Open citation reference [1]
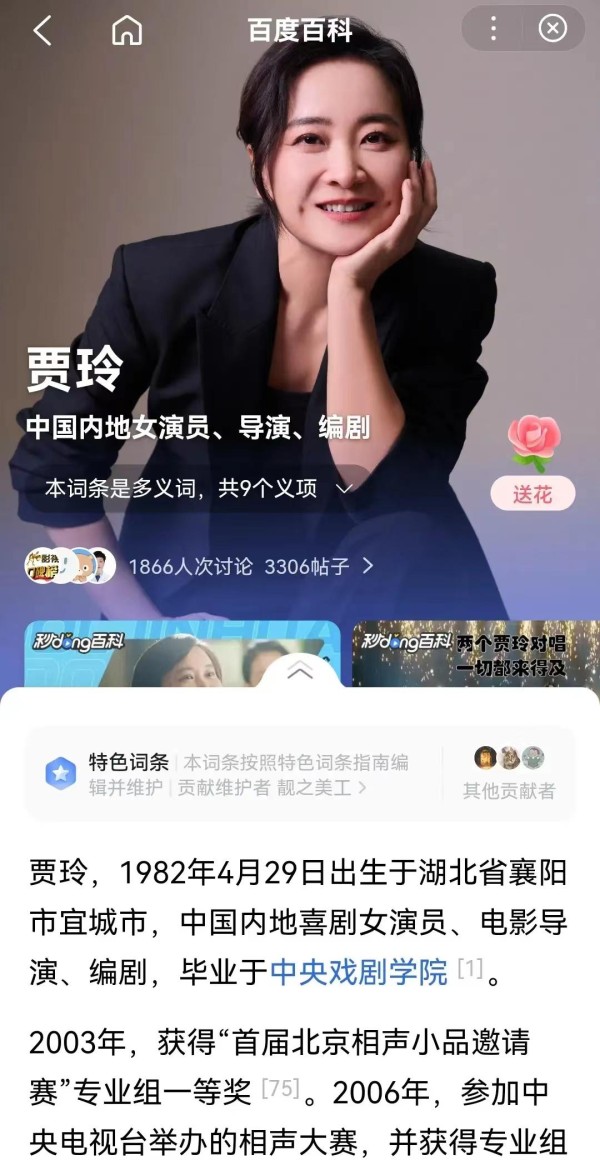 tap(470, 968)
